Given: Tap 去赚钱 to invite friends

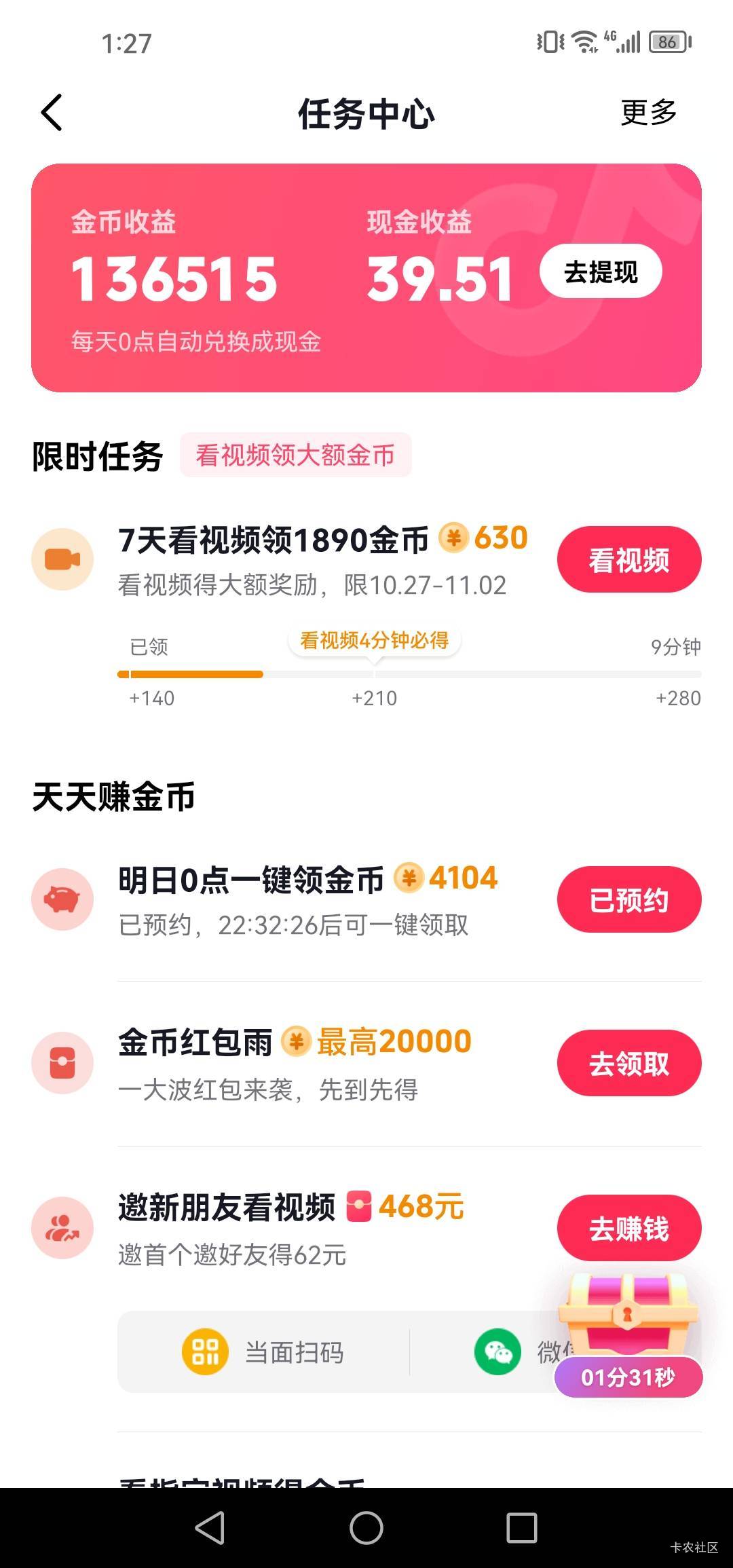Looking at the screenshot, I should coord(628,1229).
